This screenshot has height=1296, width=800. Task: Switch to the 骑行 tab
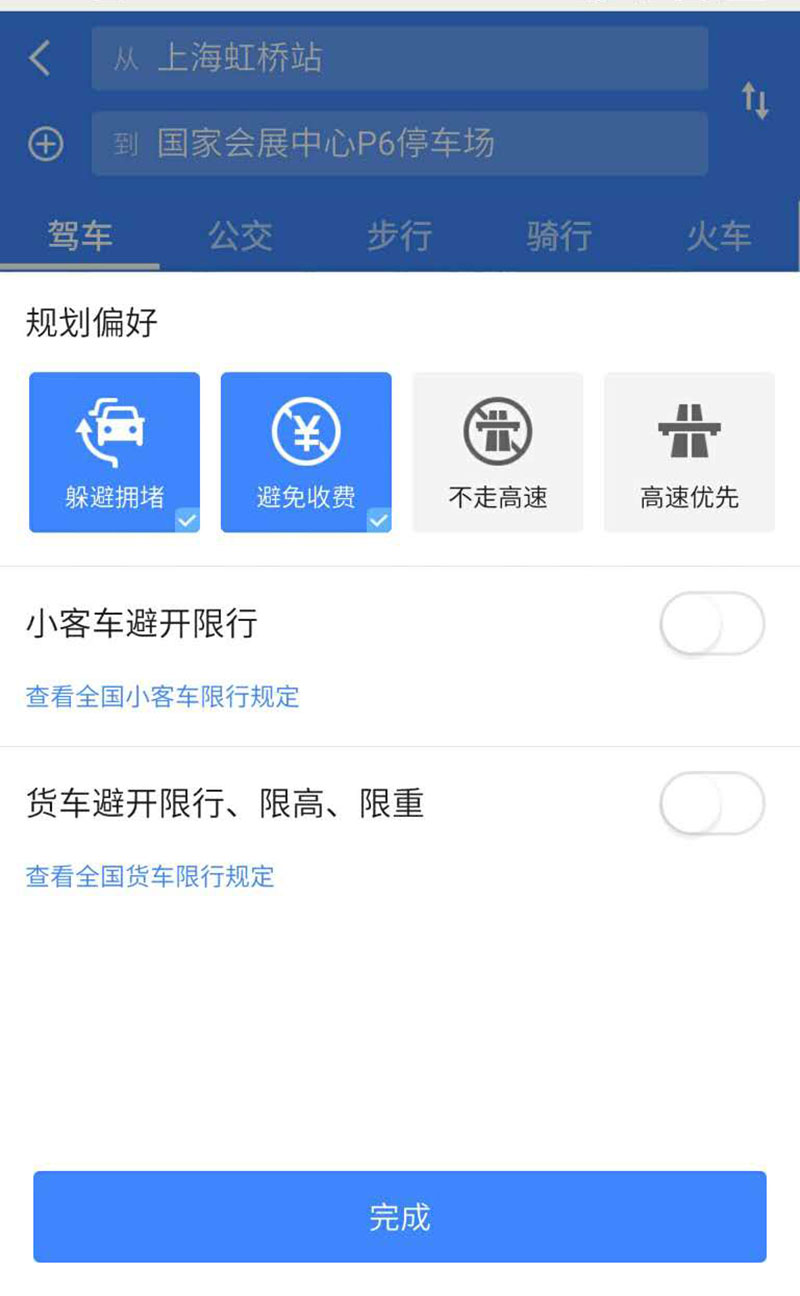tap(559, 237)
